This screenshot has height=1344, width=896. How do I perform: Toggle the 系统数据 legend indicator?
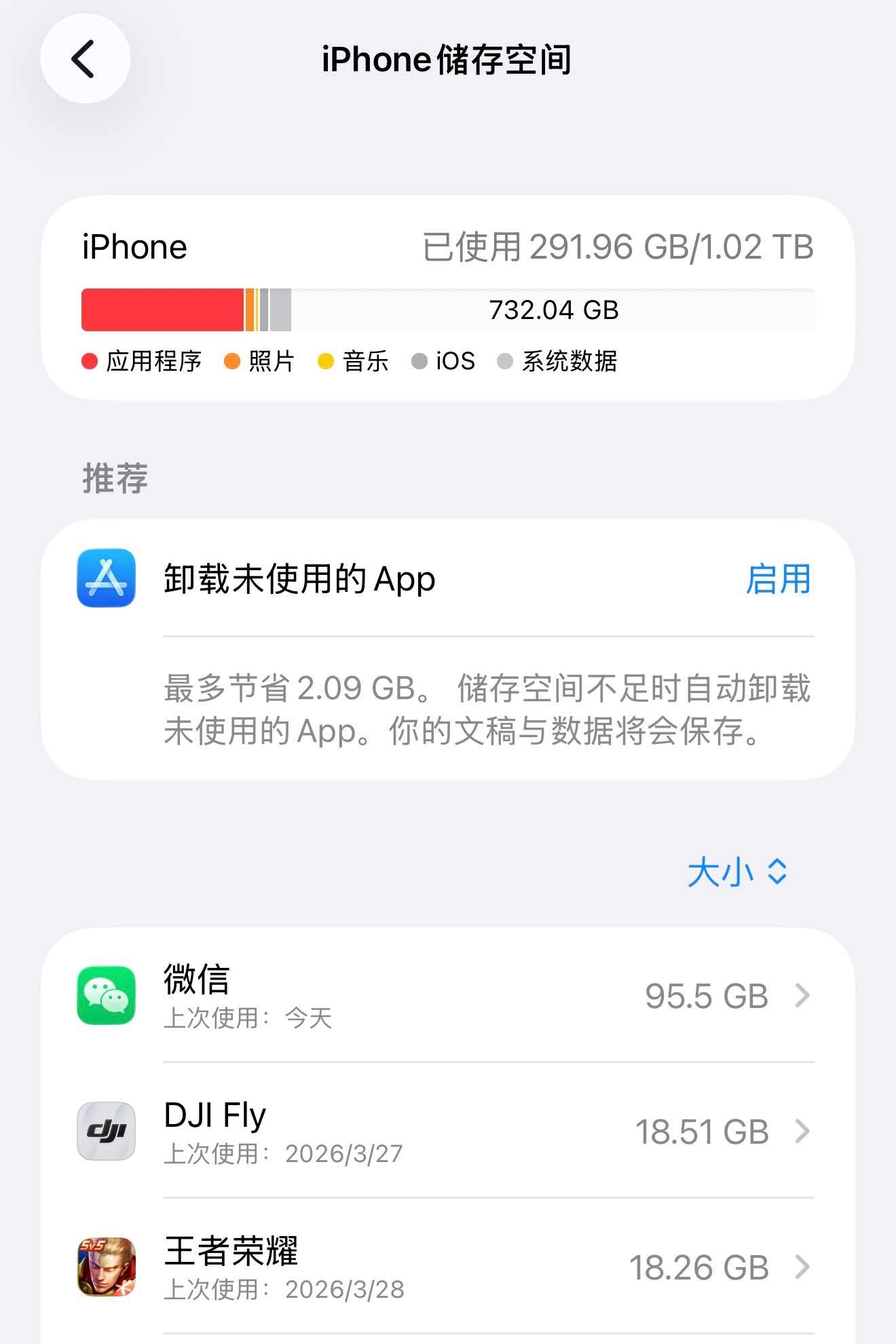[x=505, y=362]
